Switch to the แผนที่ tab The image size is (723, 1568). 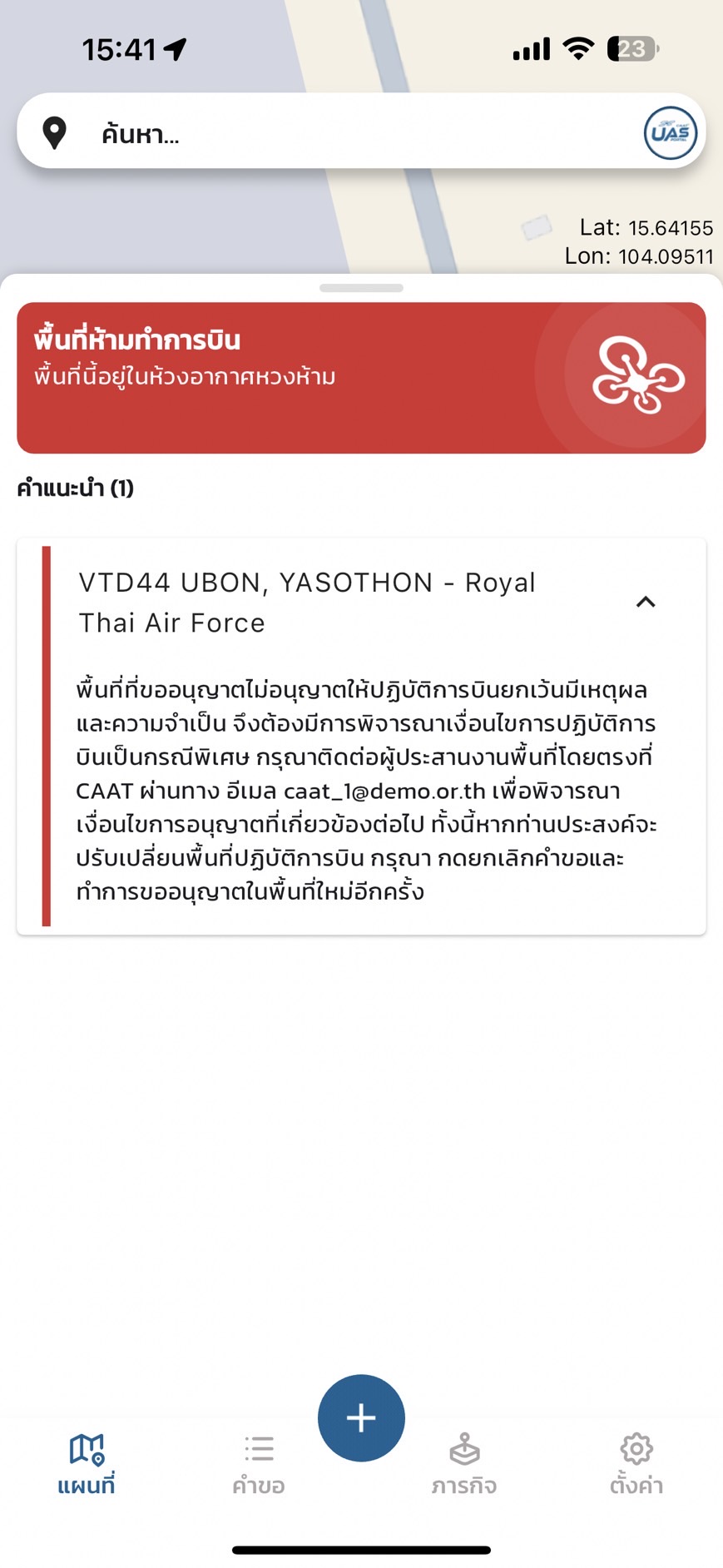[x=87, y=1464]
